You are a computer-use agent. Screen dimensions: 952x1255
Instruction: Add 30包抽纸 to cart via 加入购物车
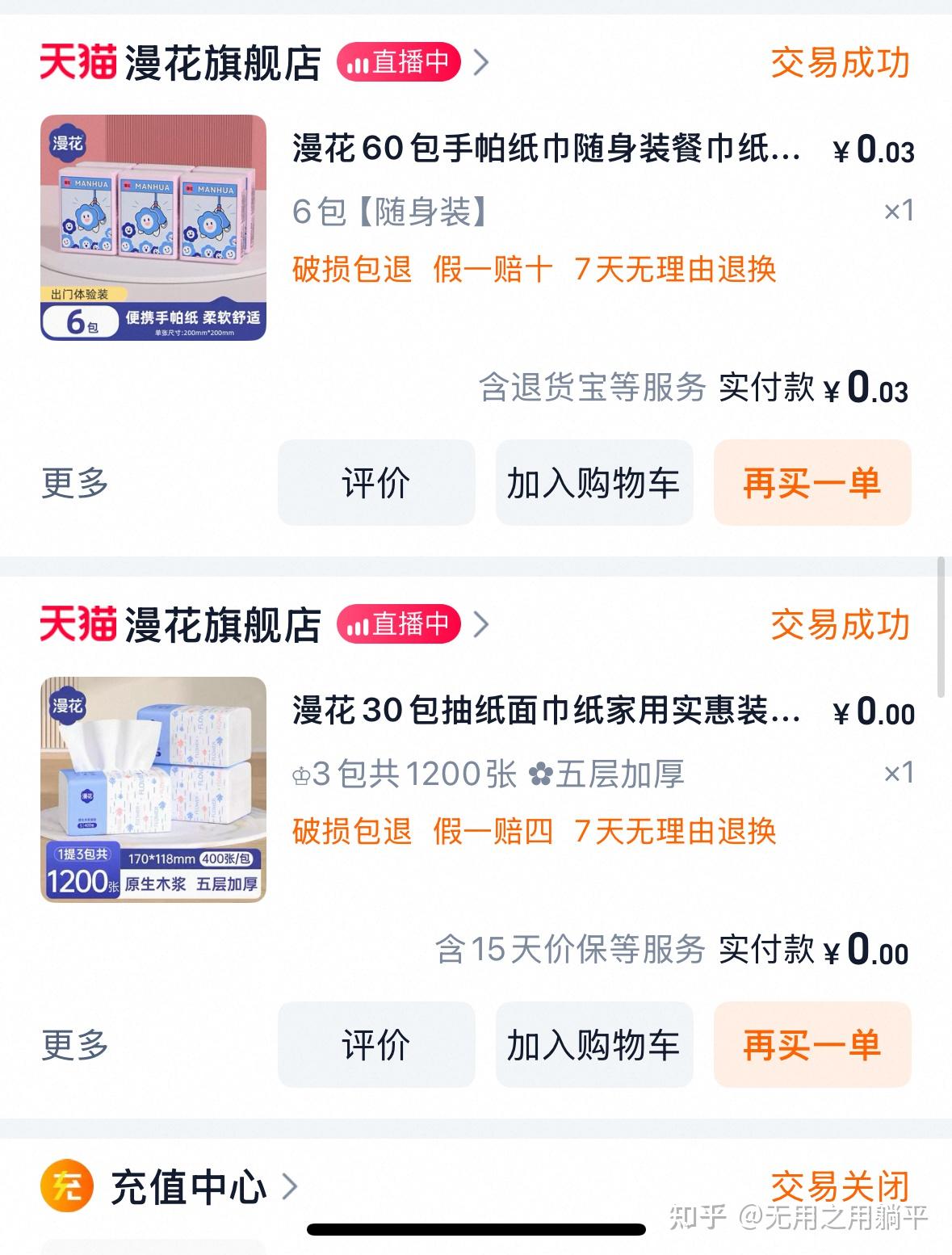pyautogui.click(x=594, y=1045)
